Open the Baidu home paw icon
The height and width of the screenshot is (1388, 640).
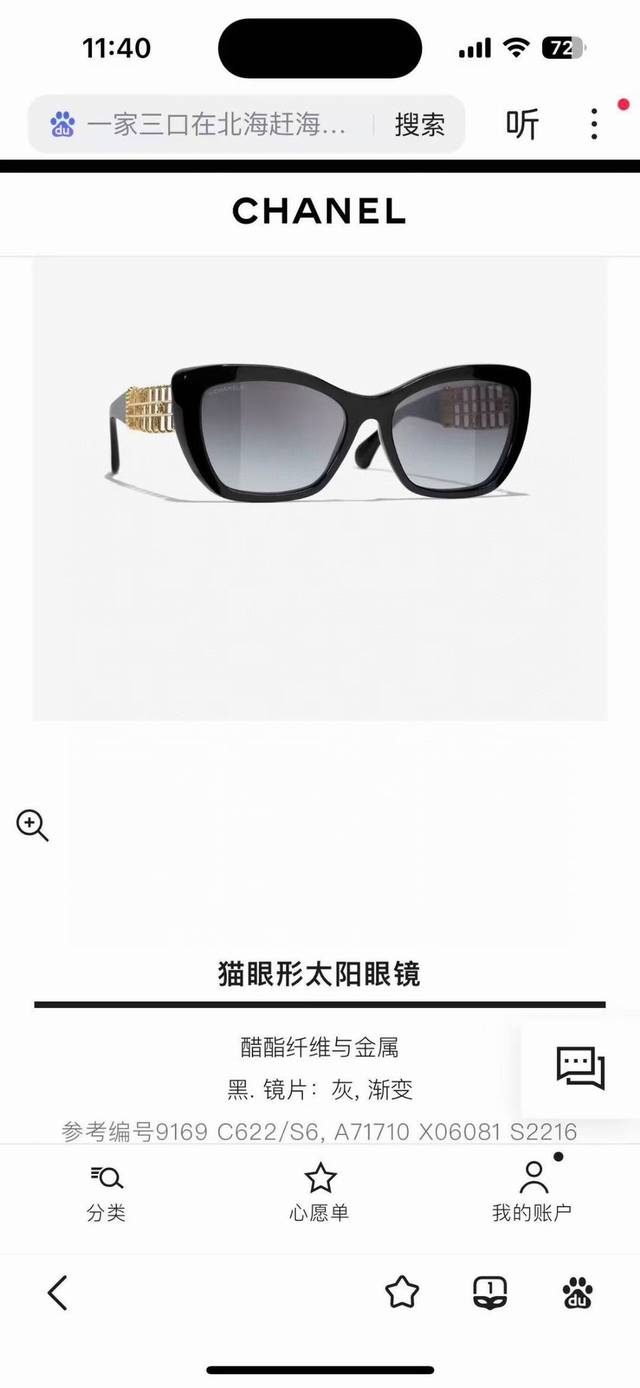click(578, 1293)
